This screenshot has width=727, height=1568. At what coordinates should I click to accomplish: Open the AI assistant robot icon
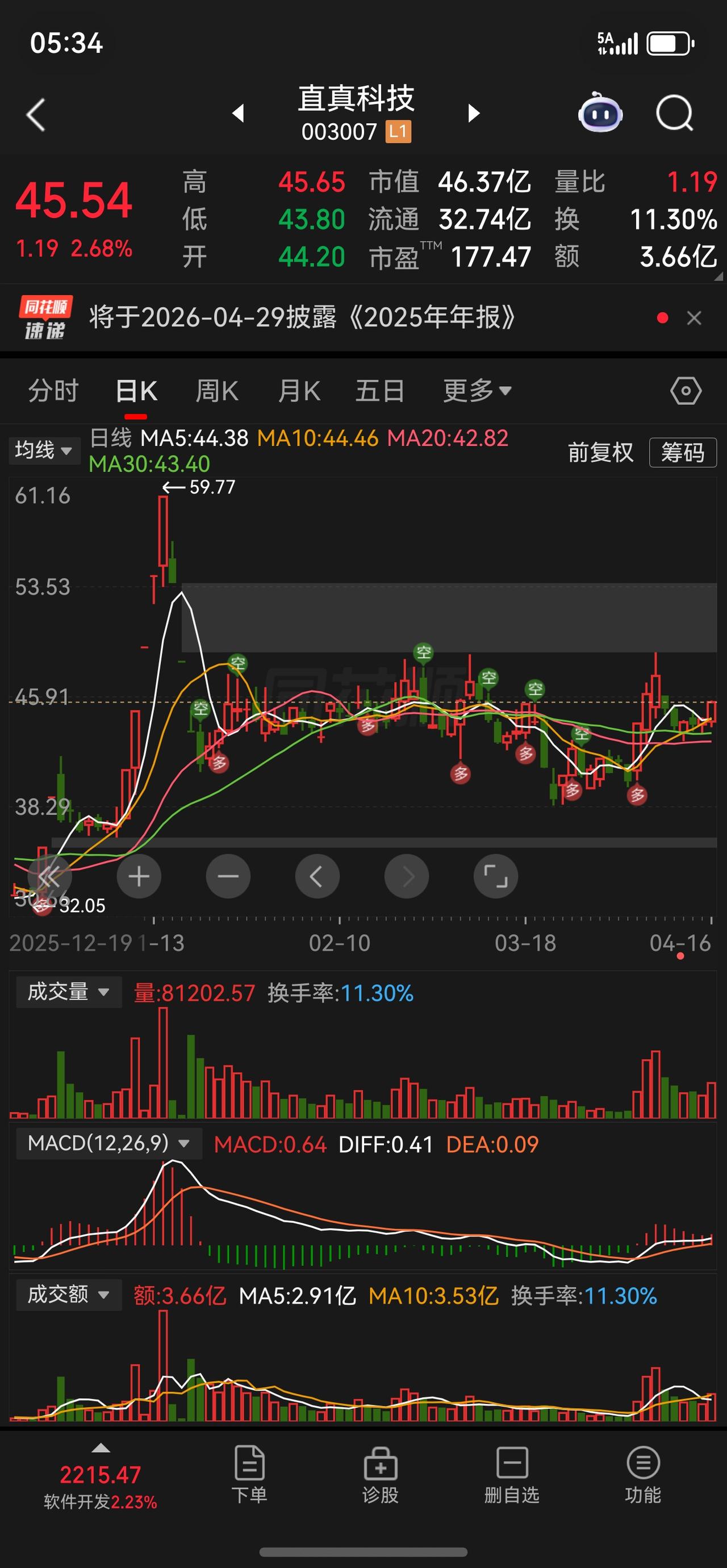pos(599,113)
